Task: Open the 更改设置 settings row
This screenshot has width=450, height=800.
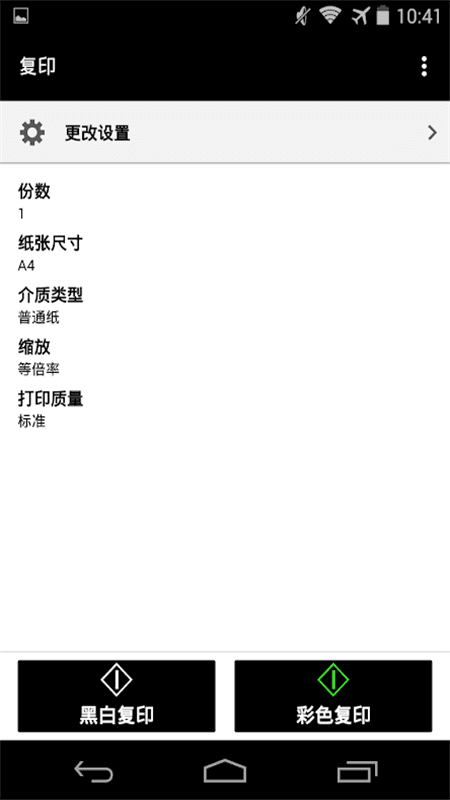Action: 225,133
